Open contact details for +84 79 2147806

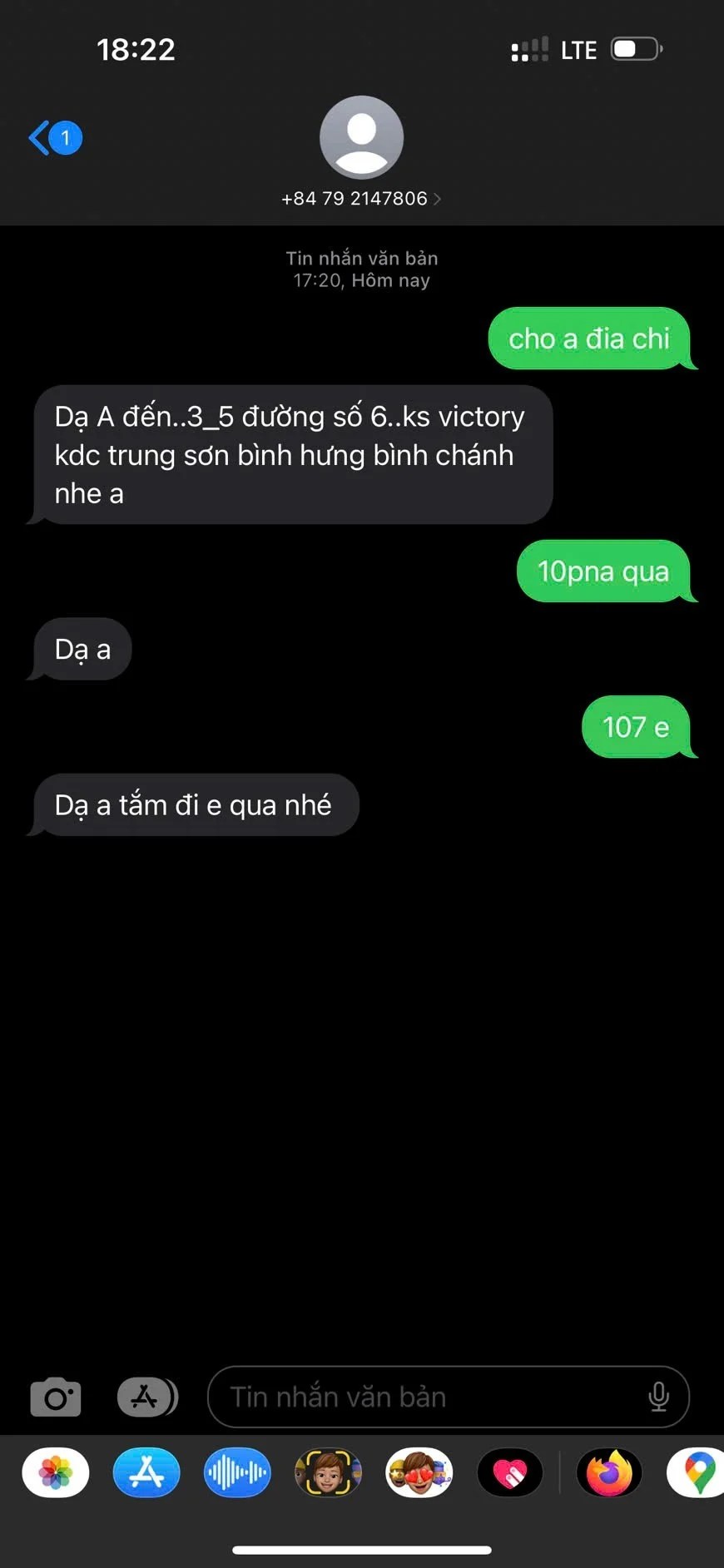[x=361, y=198]
